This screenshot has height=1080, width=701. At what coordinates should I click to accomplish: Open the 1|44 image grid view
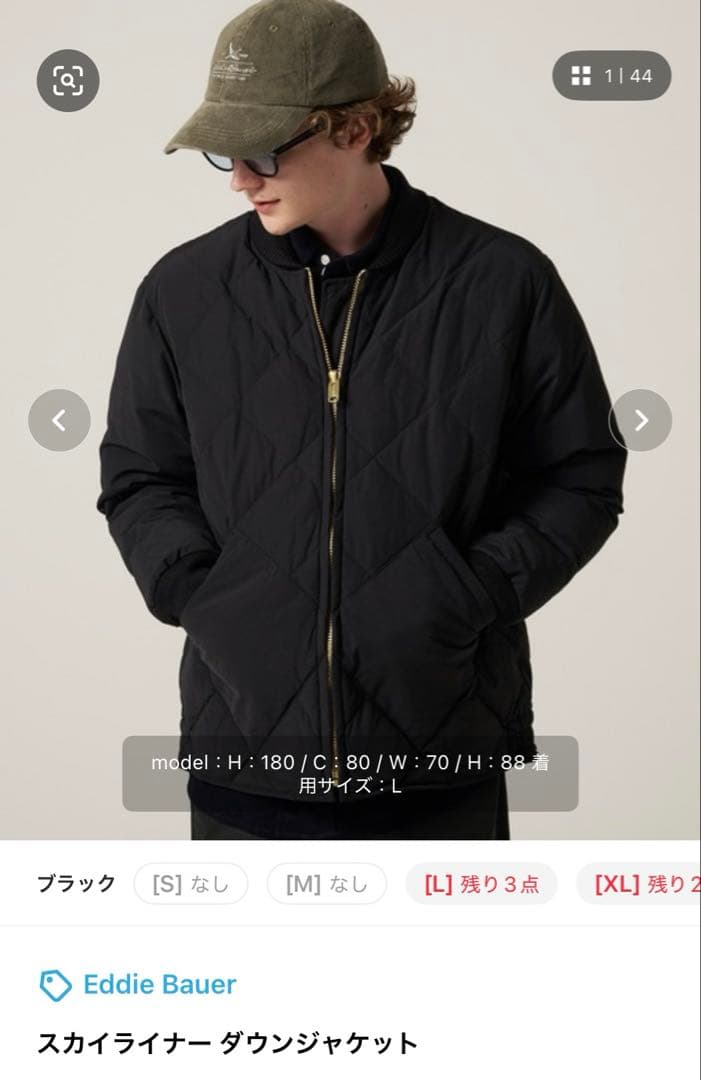pyautogui.click(x=611, y=76)
